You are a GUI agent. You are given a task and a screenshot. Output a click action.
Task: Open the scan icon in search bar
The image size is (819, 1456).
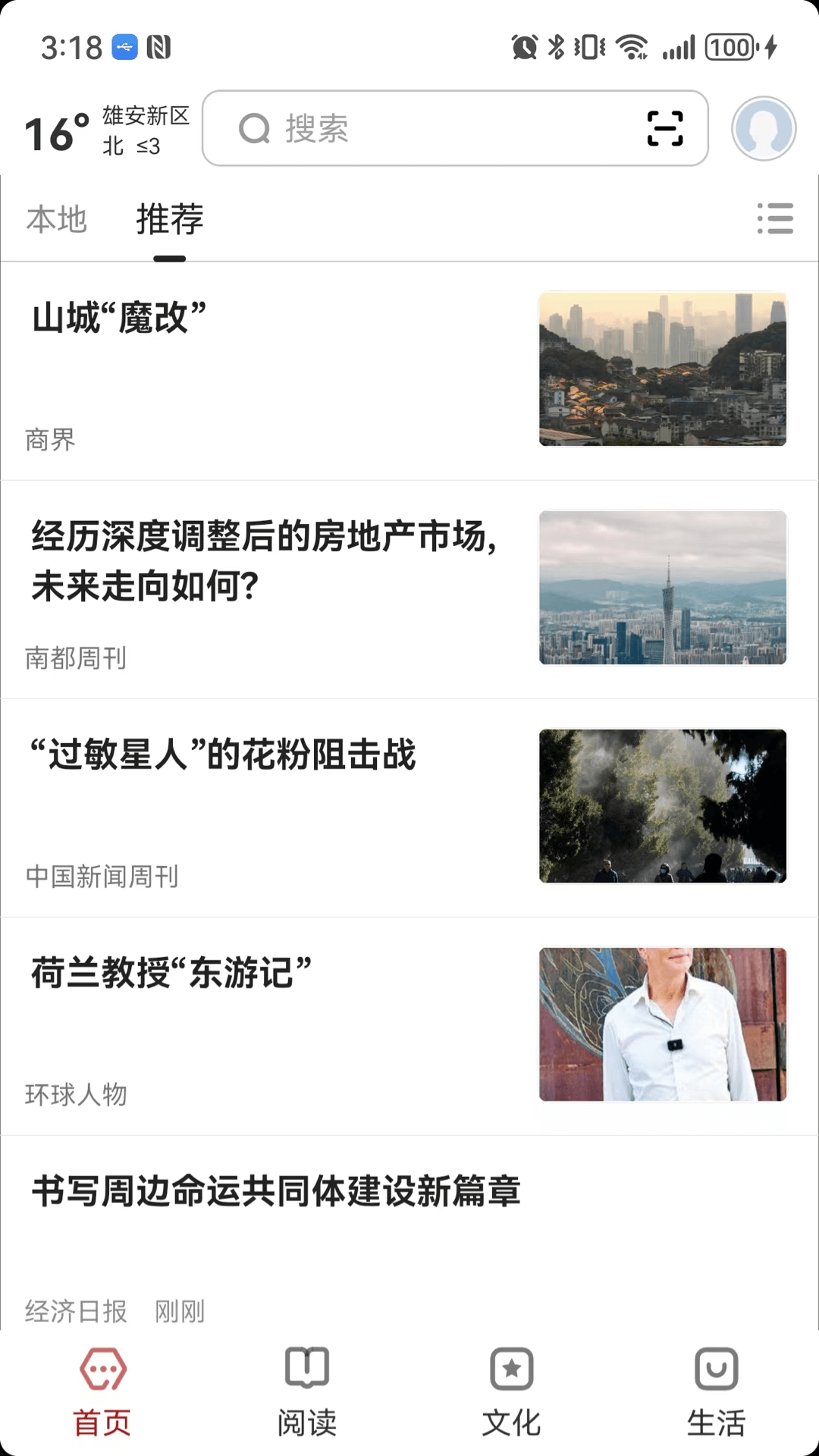coord(665,129)
